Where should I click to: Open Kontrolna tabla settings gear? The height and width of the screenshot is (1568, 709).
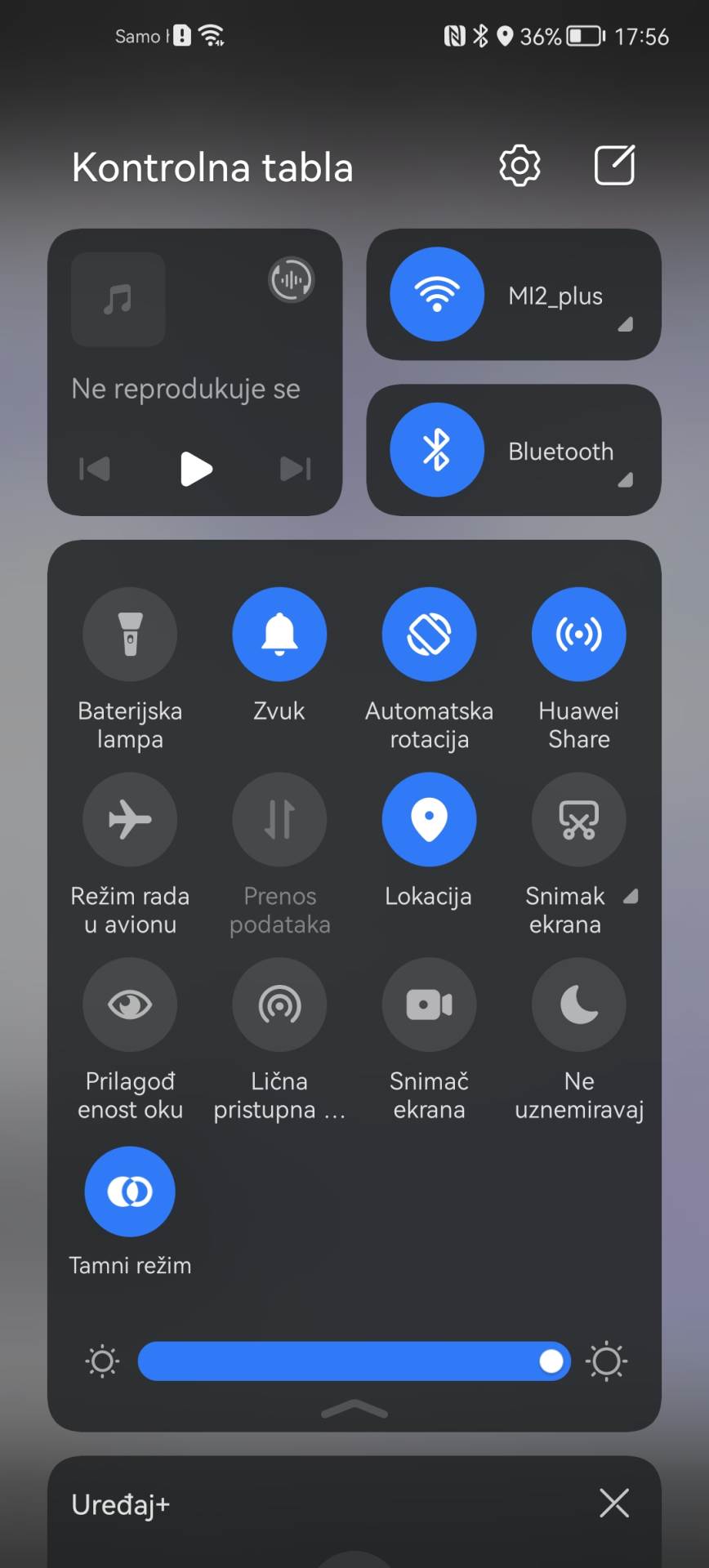[519, 165]
